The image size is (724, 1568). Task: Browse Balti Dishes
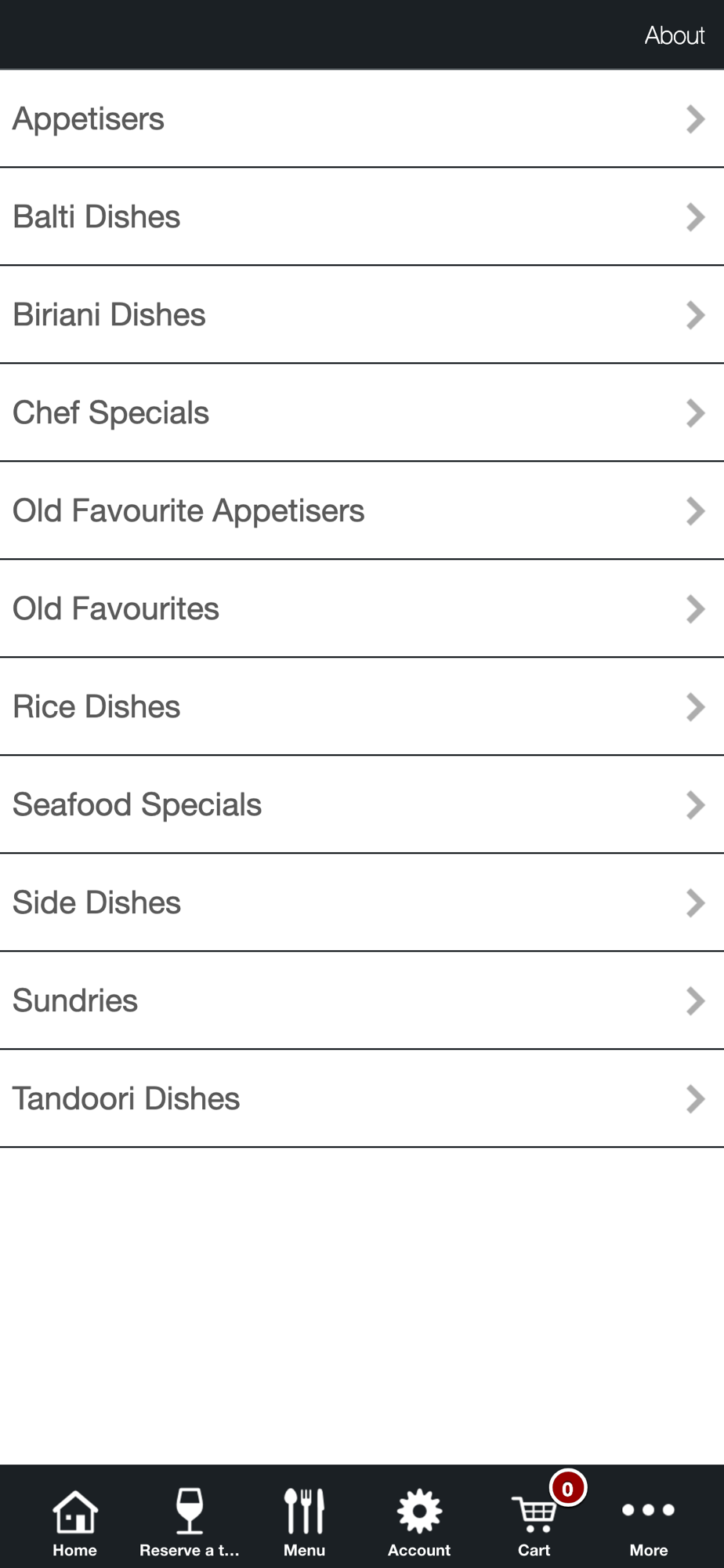362,216
